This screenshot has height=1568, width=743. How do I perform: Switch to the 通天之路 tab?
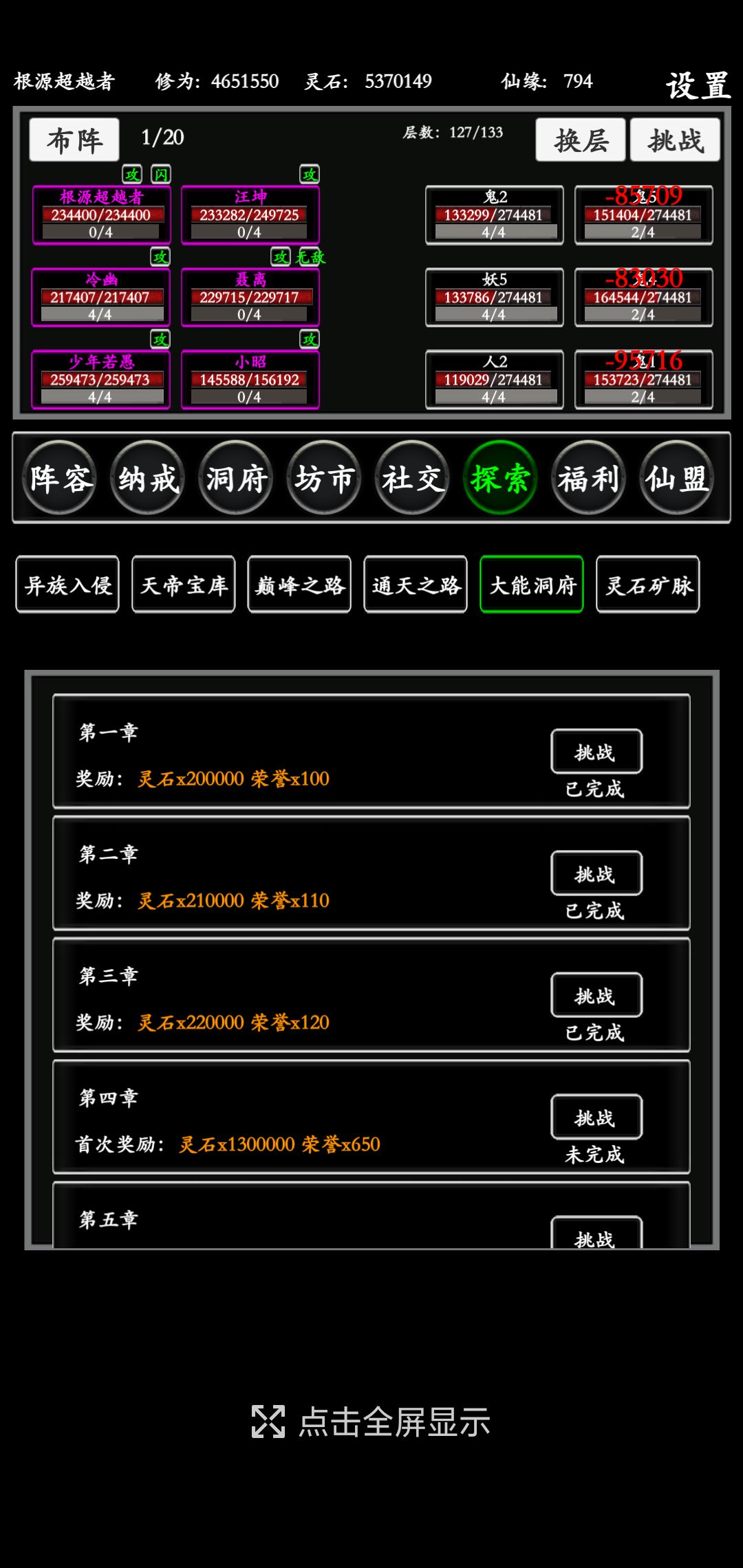[x=416, y=584]
